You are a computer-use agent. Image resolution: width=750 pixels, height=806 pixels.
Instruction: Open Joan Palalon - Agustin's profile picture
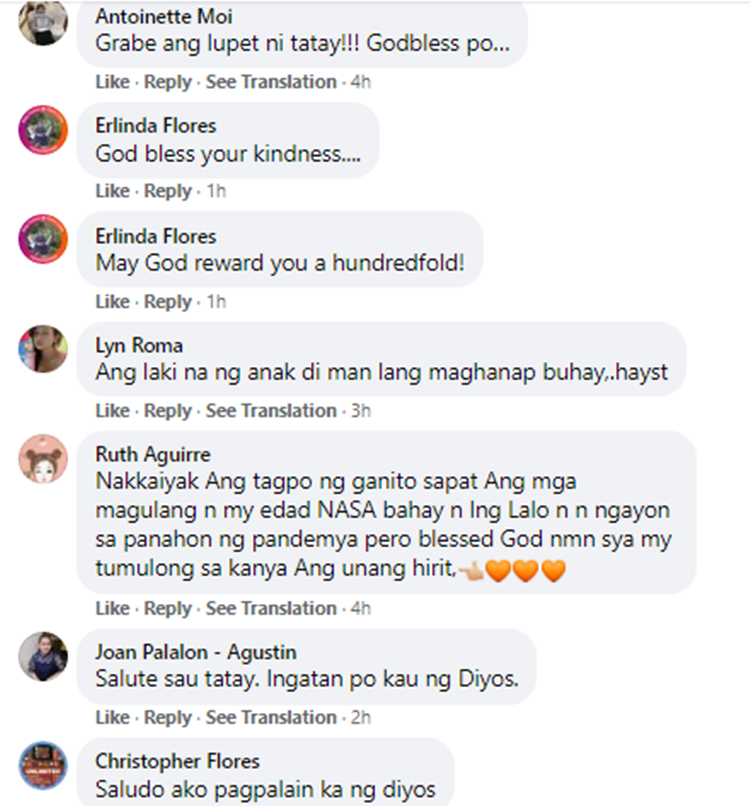pyautogui.click(x=43, y=656)
